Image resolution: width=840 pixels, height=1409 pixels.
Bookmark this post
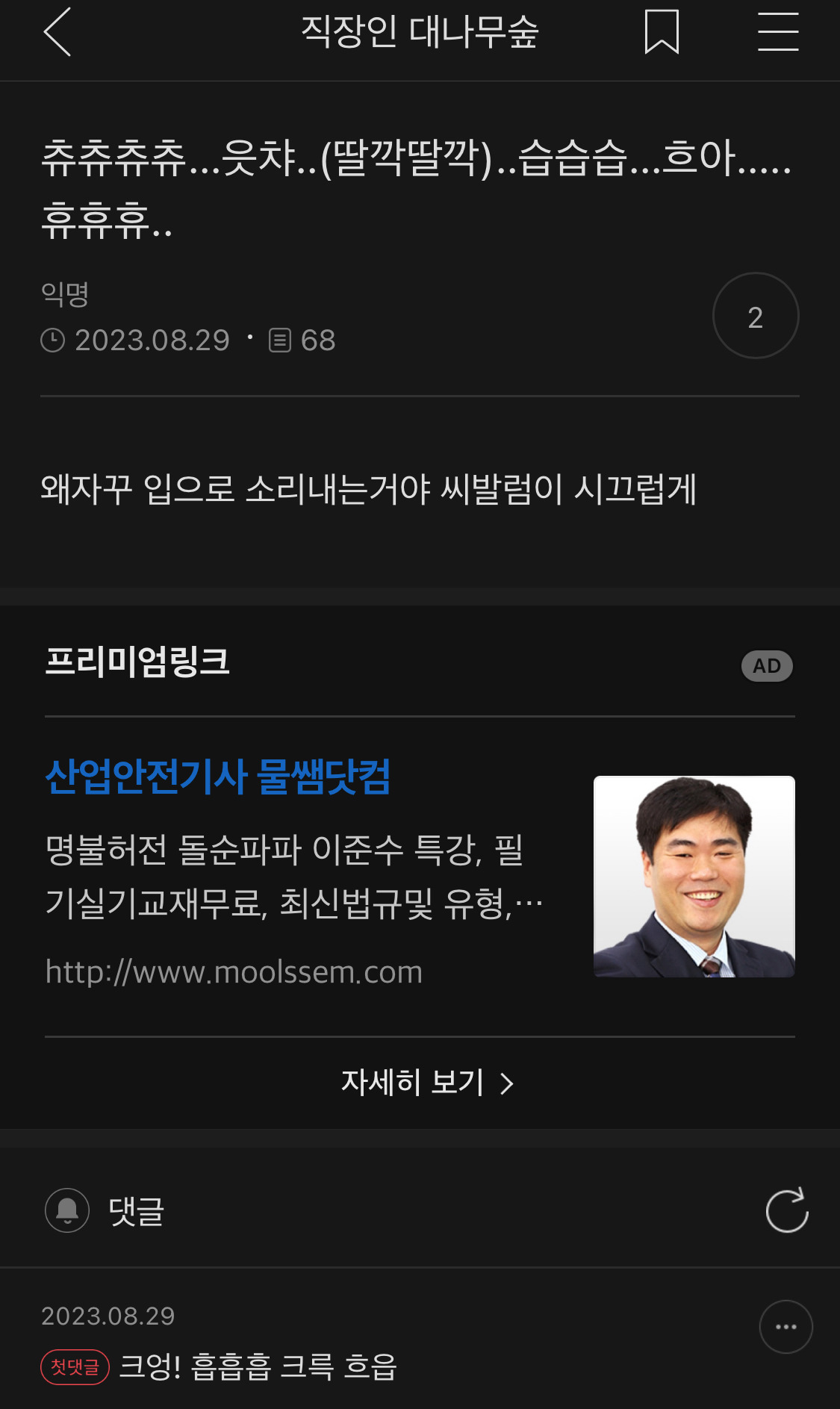(x=662, y=32)
